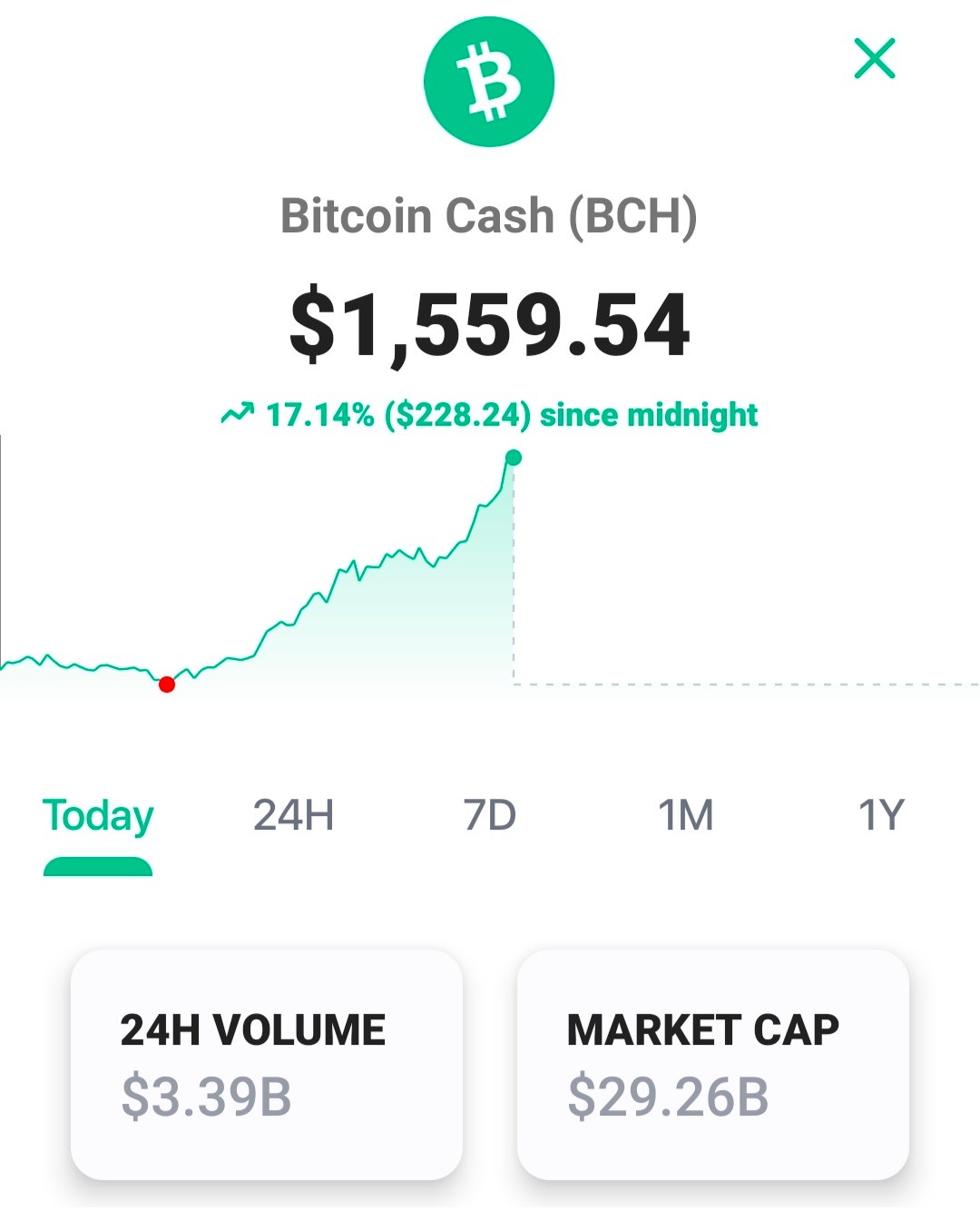Switch chart to 24H range
Viewport: 980px width, 1220px height.
click(x=293, y=815)
